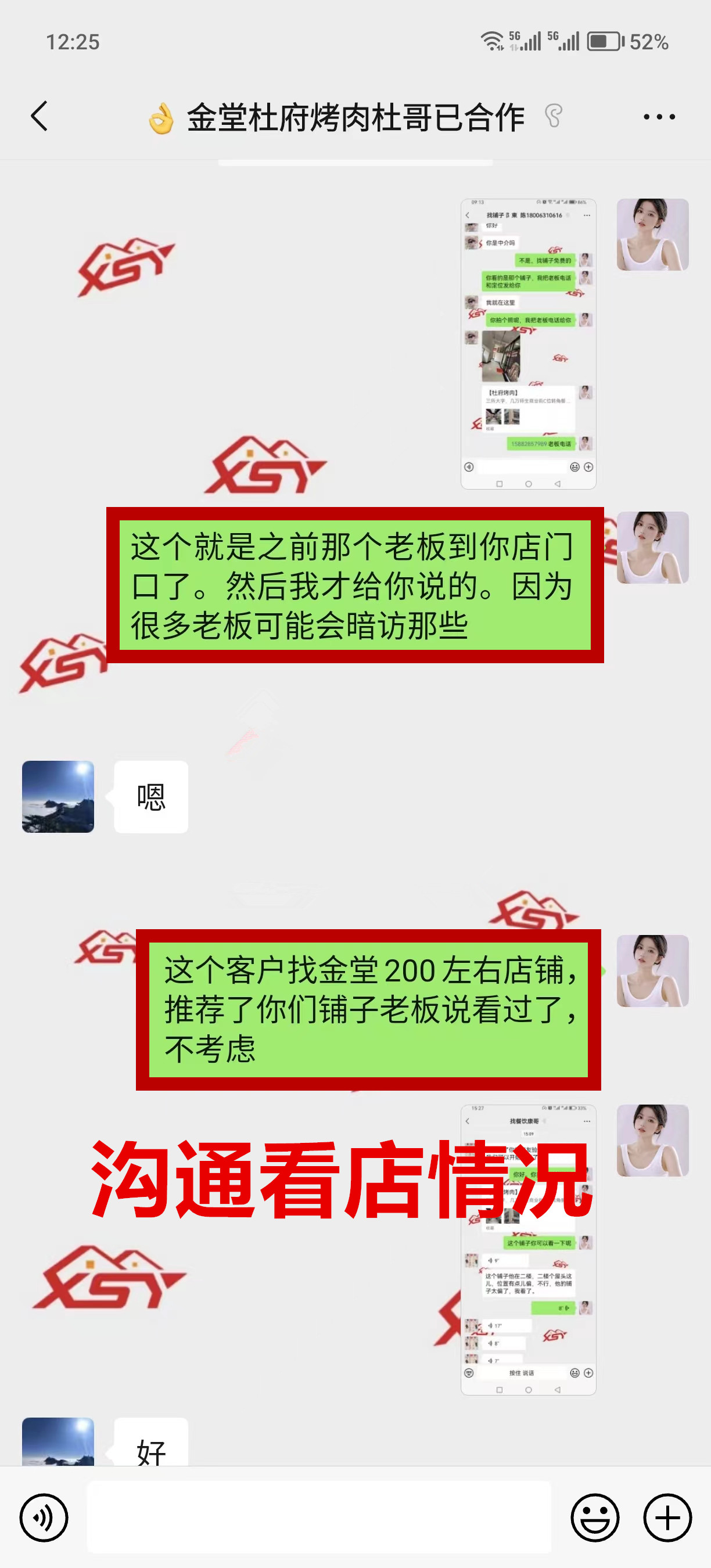711x1568 pixels.
Task: Open the plus attachment menu
Action: (667, 1517)
